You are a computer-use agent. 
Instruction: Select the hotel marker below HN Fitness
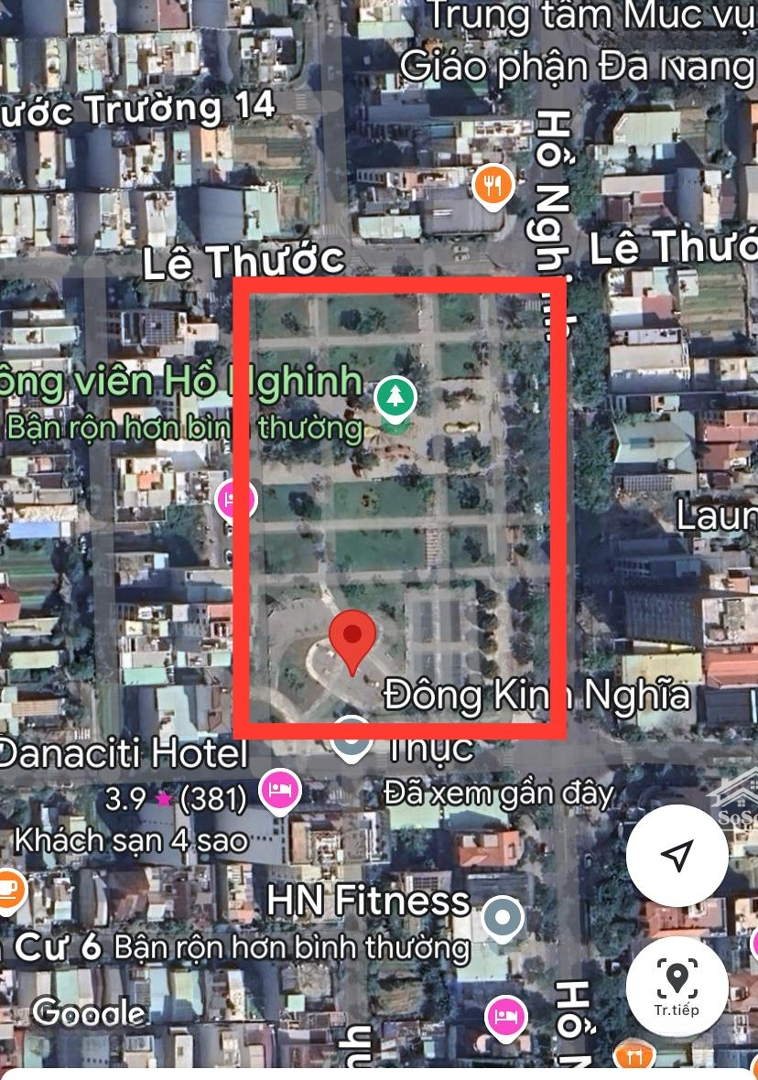pos(506,1017)
